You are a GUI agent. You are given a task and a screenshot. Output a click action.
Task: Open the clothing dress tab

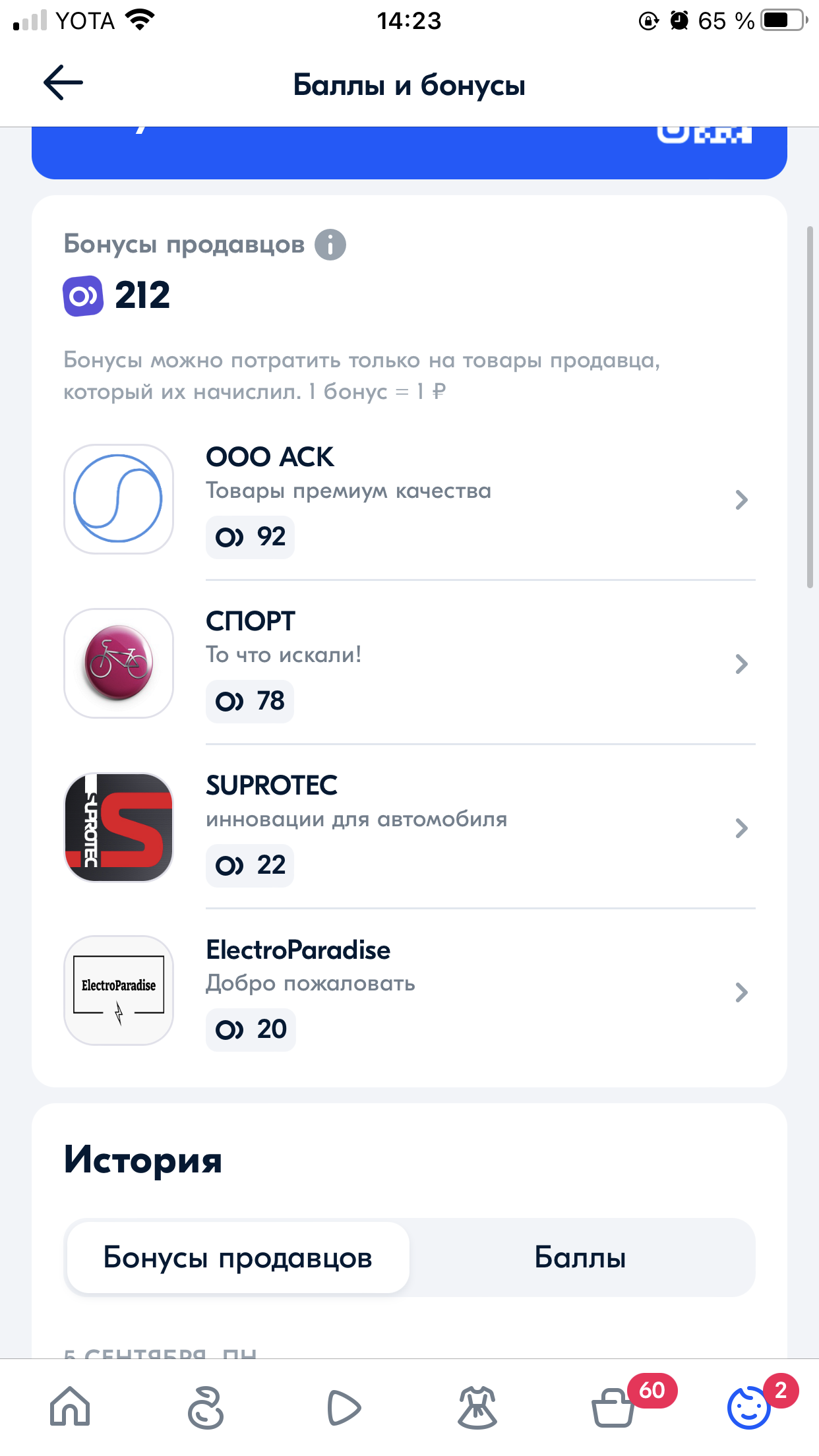click(477, 1407)
